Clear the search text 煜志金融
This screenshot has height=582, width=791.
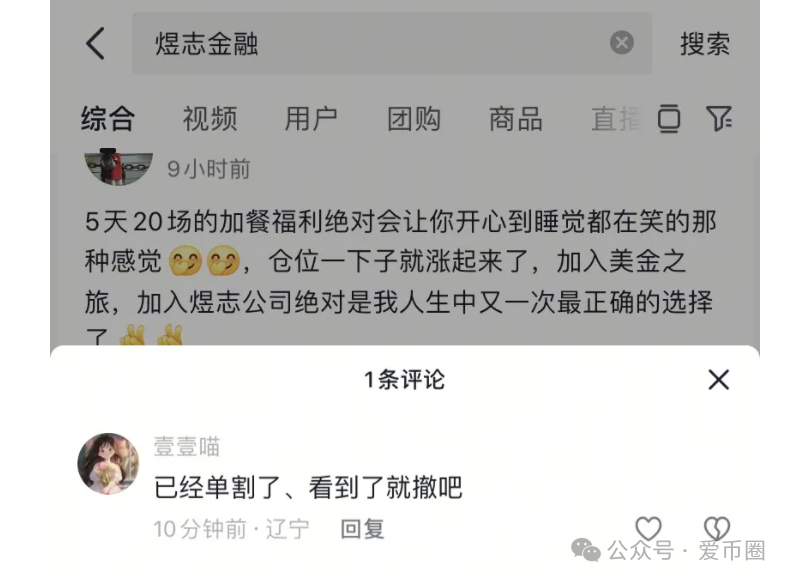(x=622, y=43)
